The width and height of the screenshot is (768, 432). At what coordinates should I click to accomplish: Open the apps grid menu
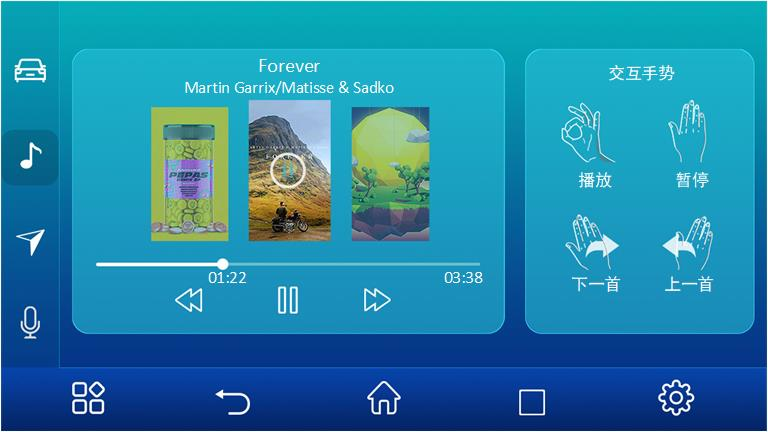point(88,398)
